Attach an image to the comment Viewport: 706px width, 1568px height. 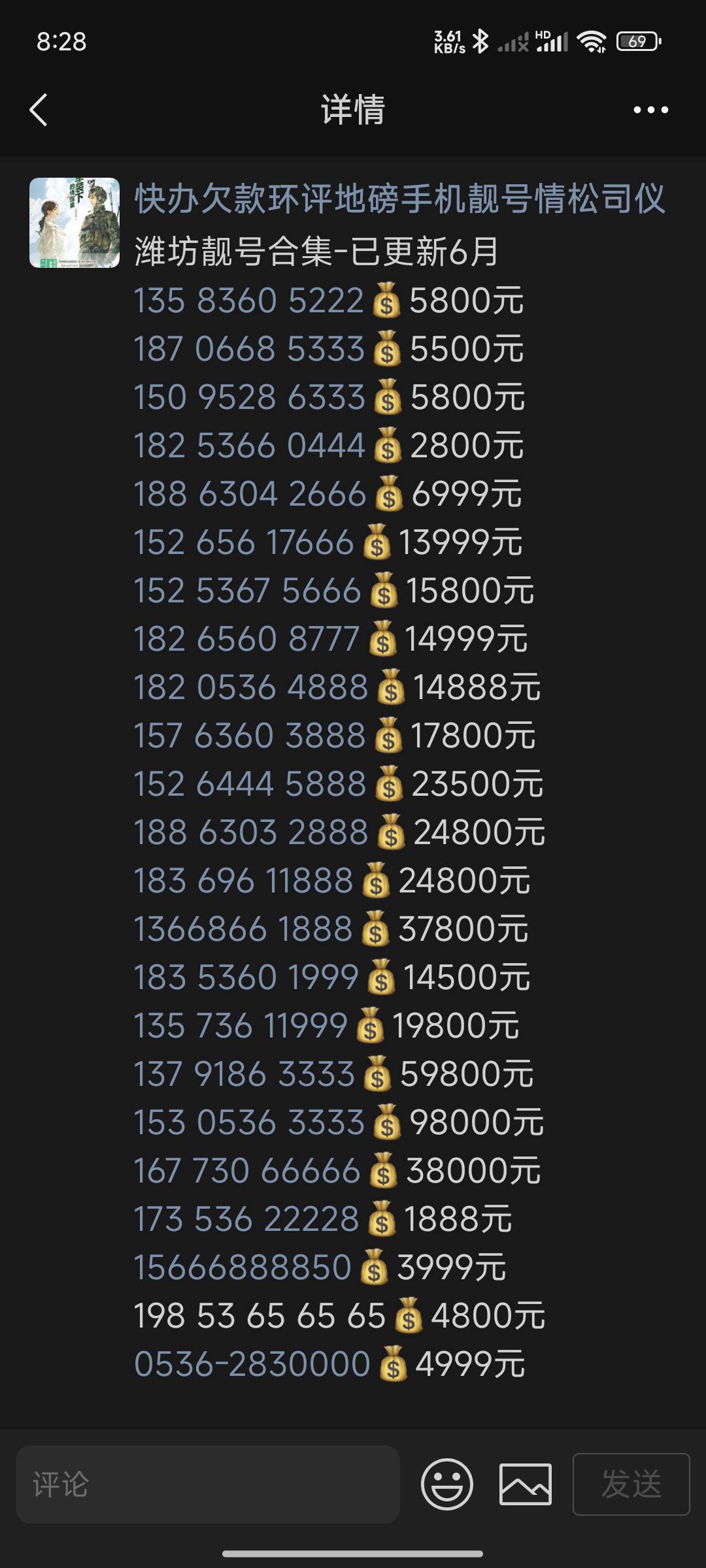[526, 1484]
